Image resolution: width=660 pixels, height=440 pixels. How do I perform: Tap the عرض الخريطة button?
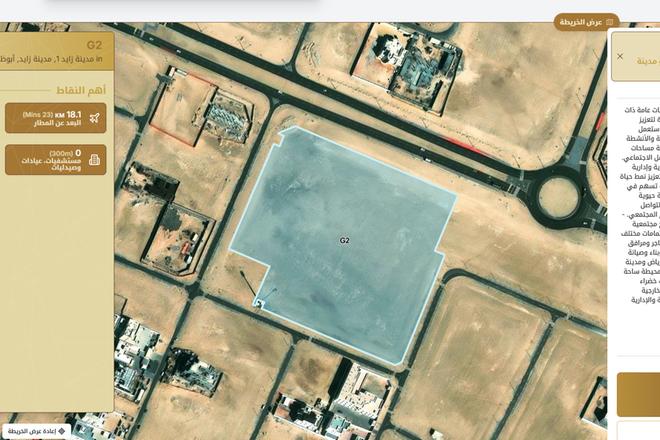pyautogui.click(x=587, y=21)
